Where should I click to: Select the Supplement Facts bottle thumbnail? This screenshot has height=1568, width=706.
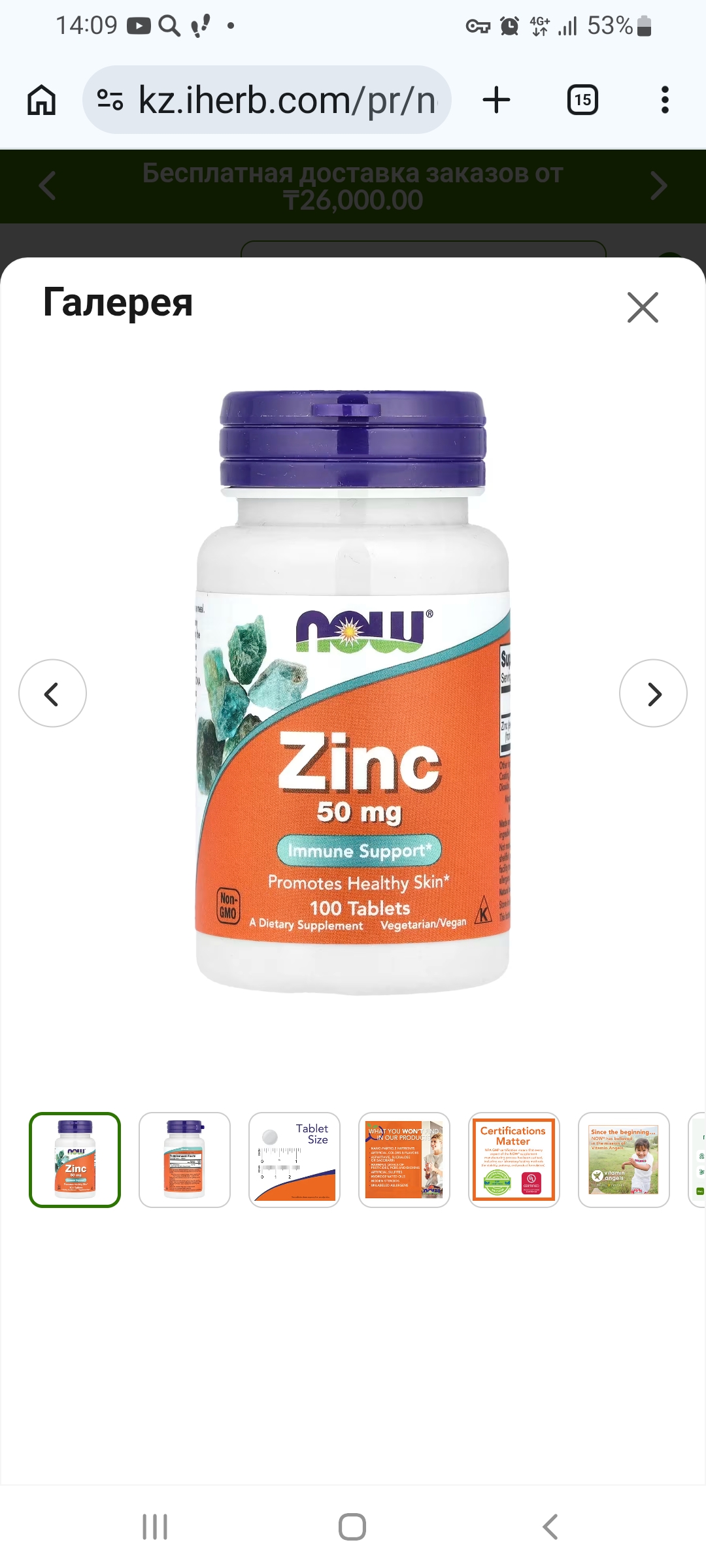coord(184,1160)
